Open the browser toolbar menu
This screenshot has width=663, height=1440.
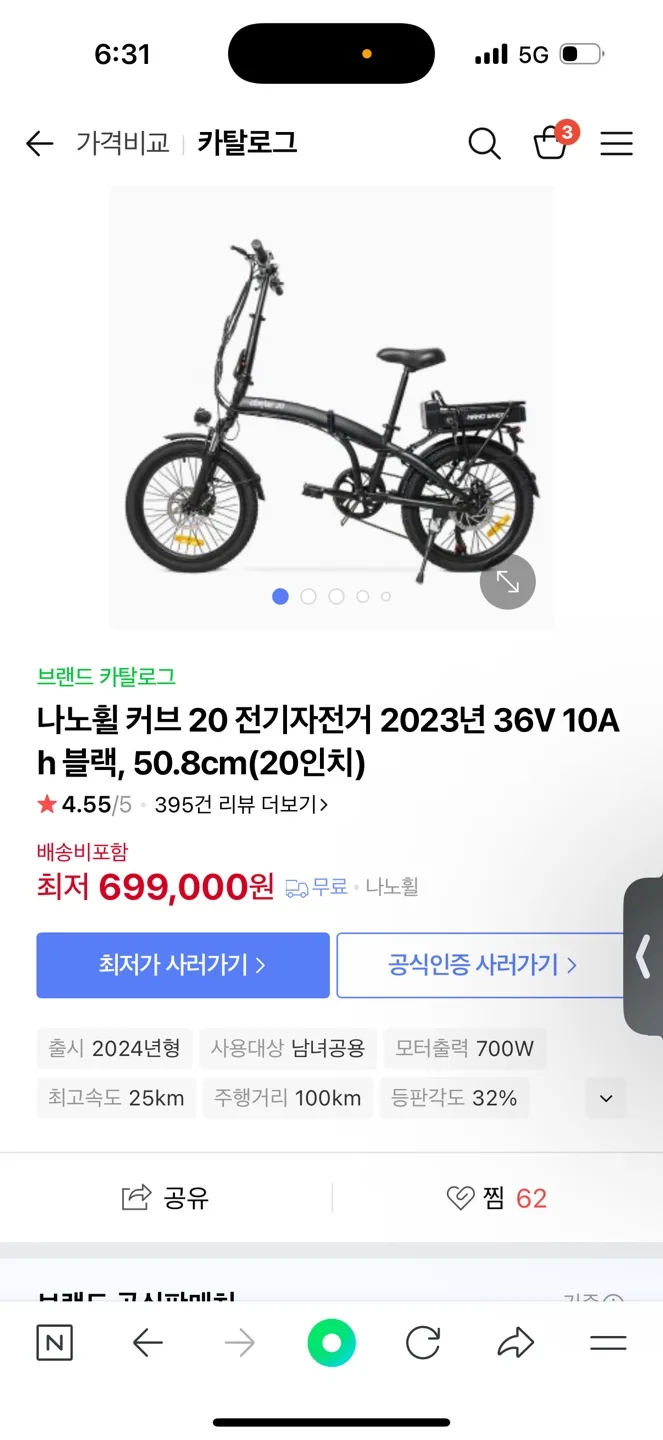[x=608, y=1343]
